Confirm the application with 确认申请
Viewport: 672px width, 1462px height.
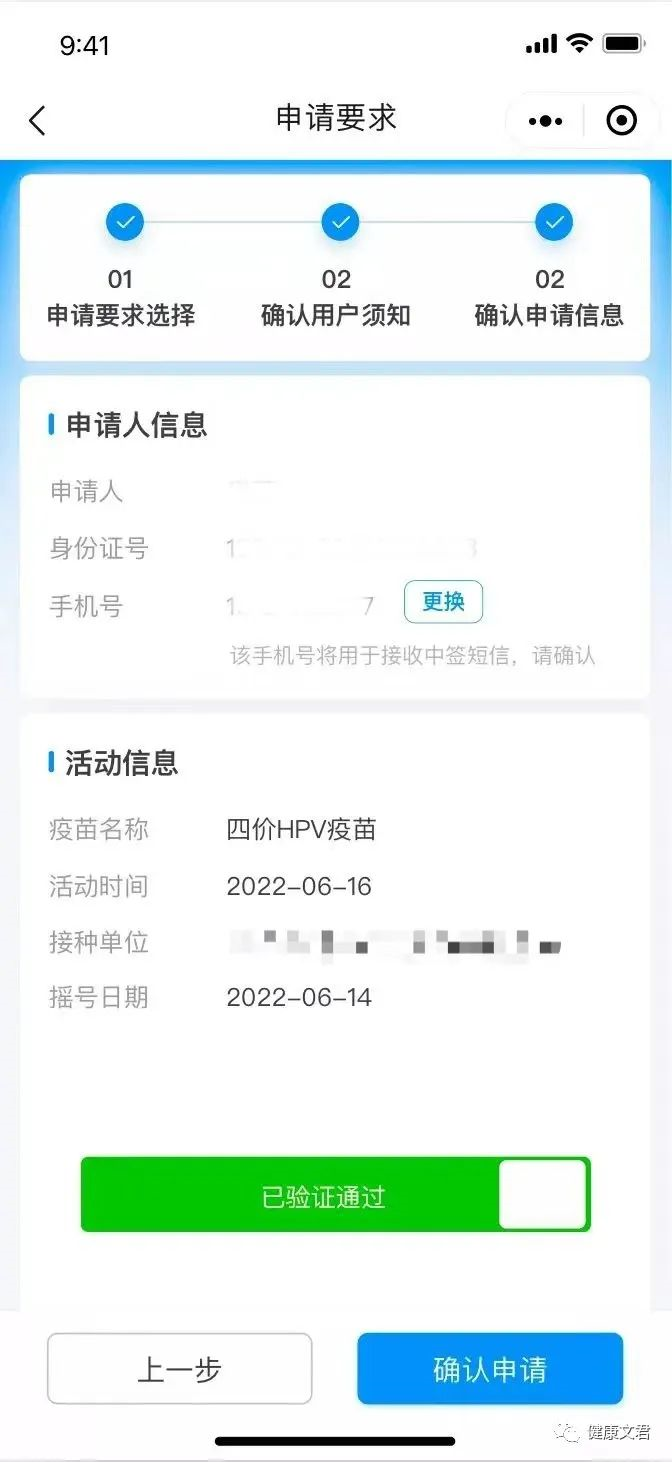[490, 1368]
